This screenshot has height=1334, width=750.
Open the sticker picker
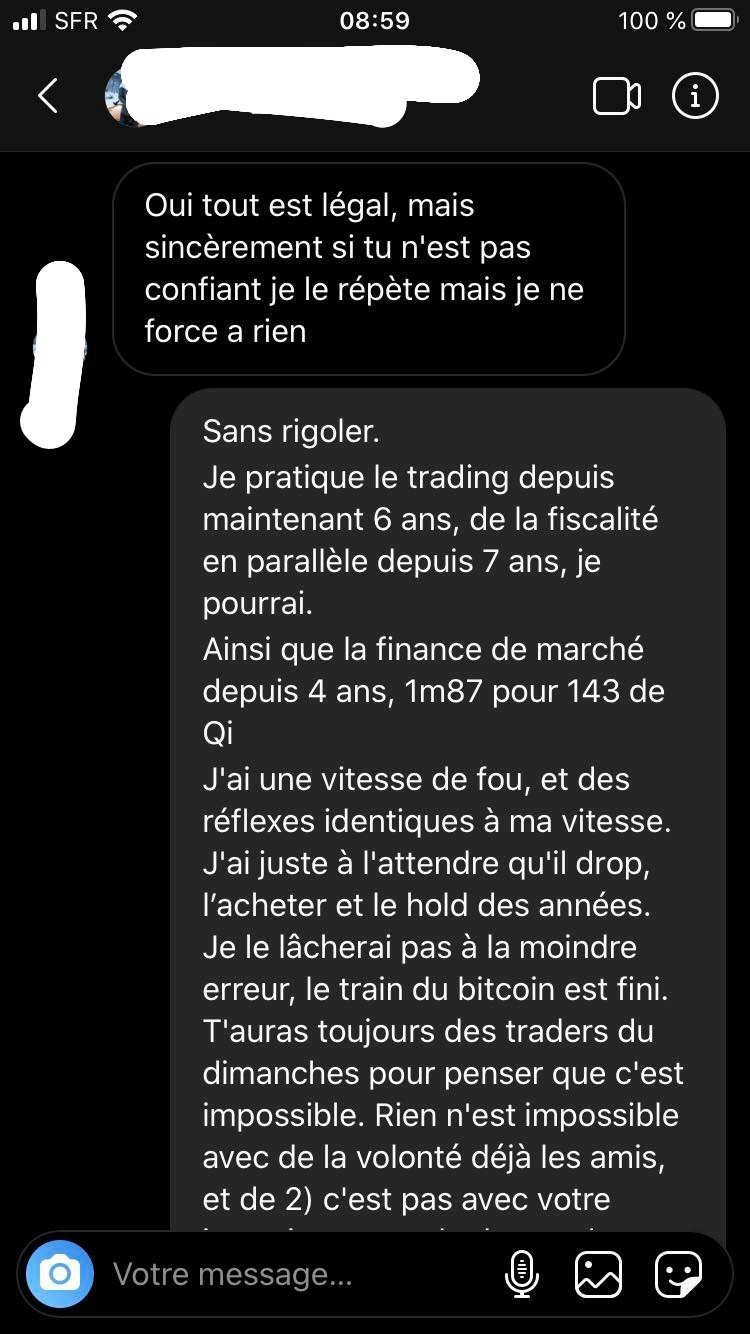click(x=678, y=1274)
